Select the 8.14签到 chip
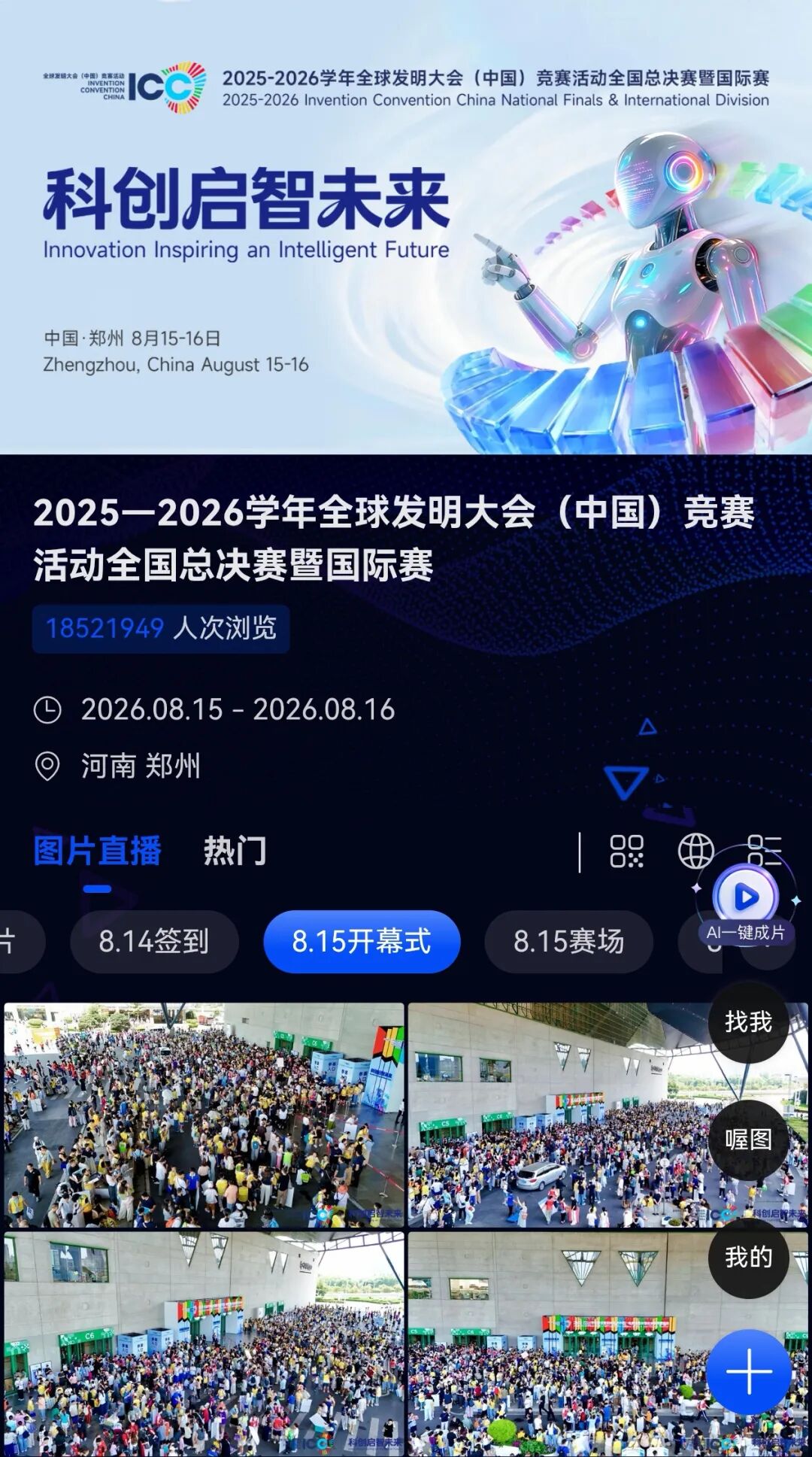This screenshot has height=1457, width=812. pyautogui.click(x=154, y=941)
